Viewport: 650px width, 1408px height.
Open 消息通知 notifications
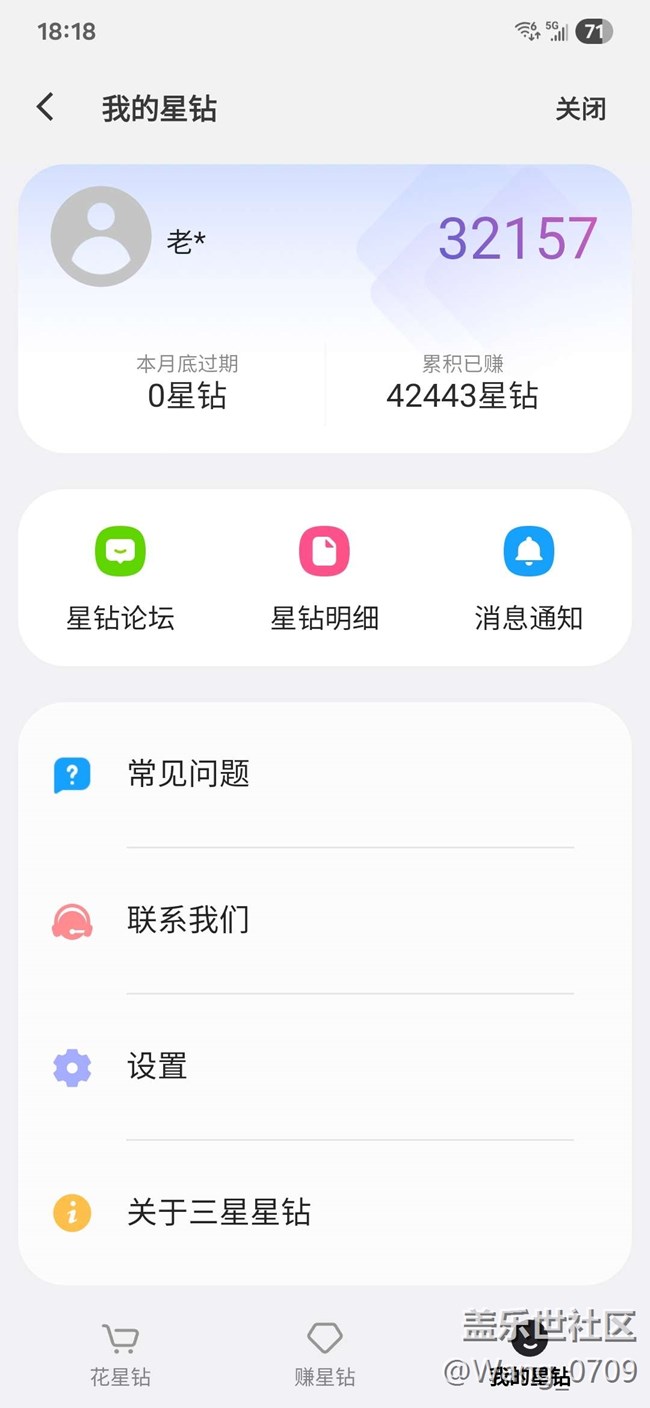[529, 578]
